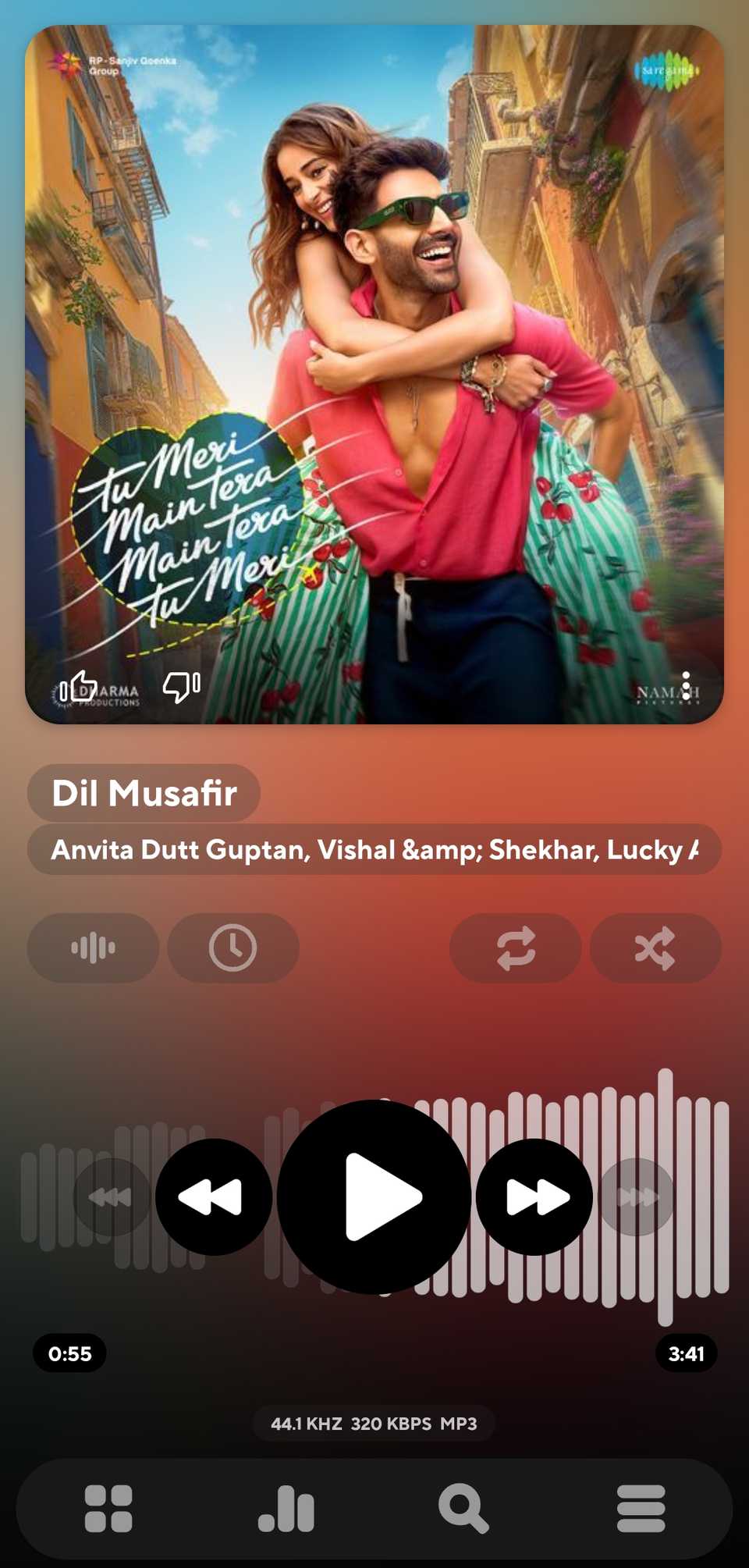This screenshot has height=1568, width=749.
Task: Open the sleep timer clock button
Action: coord(233,948)
